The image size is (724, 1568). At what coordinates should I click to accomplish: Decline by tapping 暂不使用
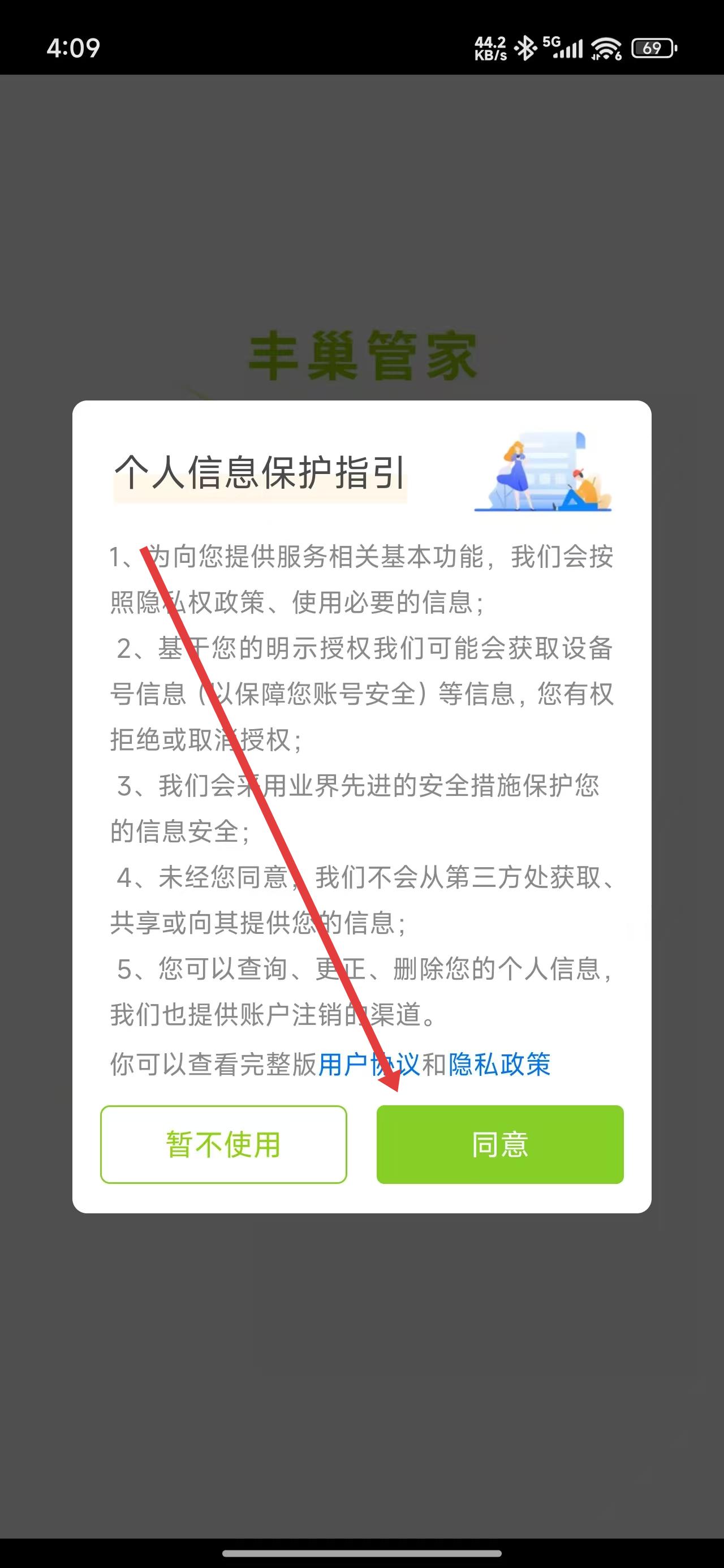click(x=223, y=1144)
